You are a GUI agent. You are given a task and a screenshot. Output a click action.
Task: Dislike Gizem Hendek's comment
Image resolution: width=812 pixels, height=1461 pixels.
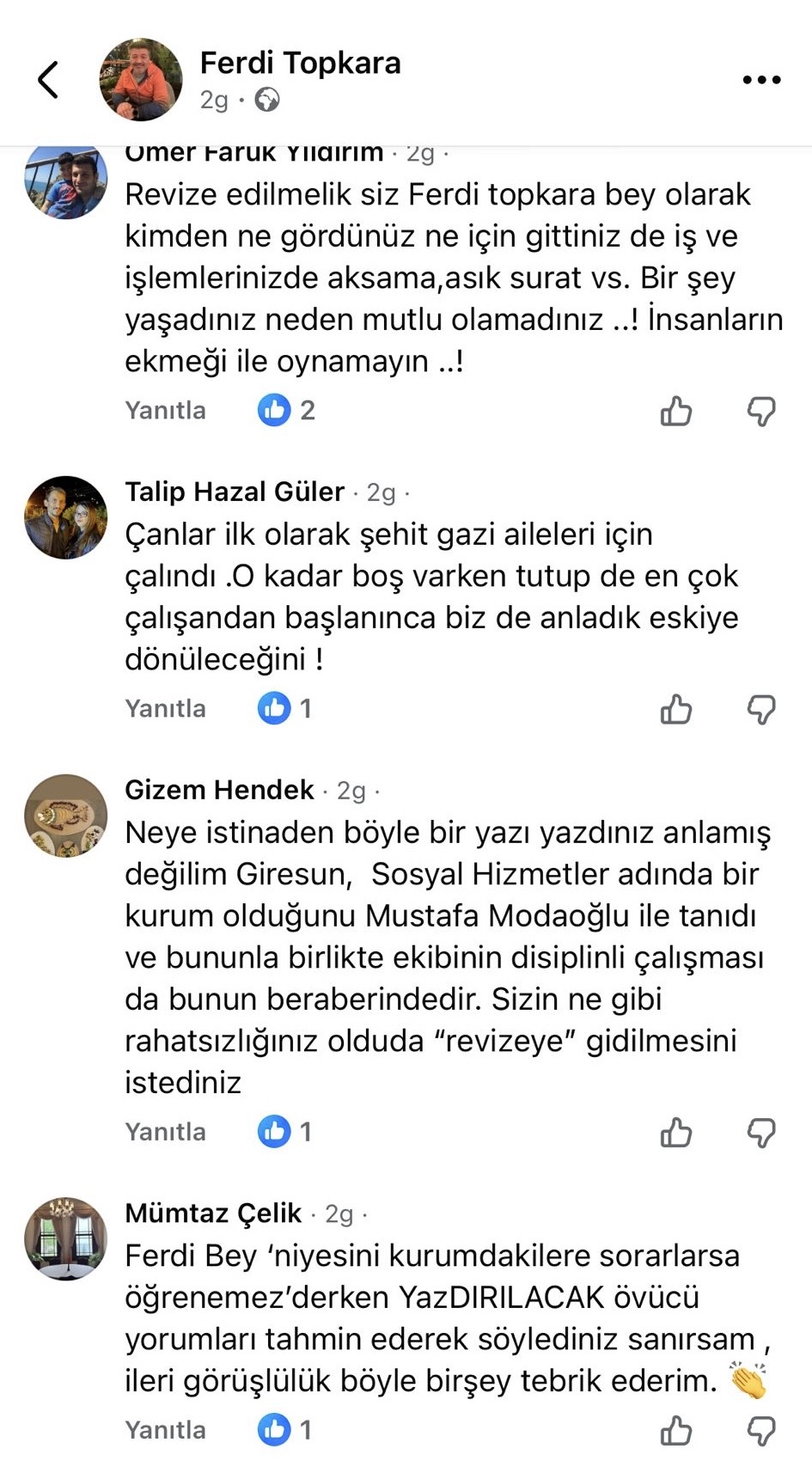tap(761, 1133)
